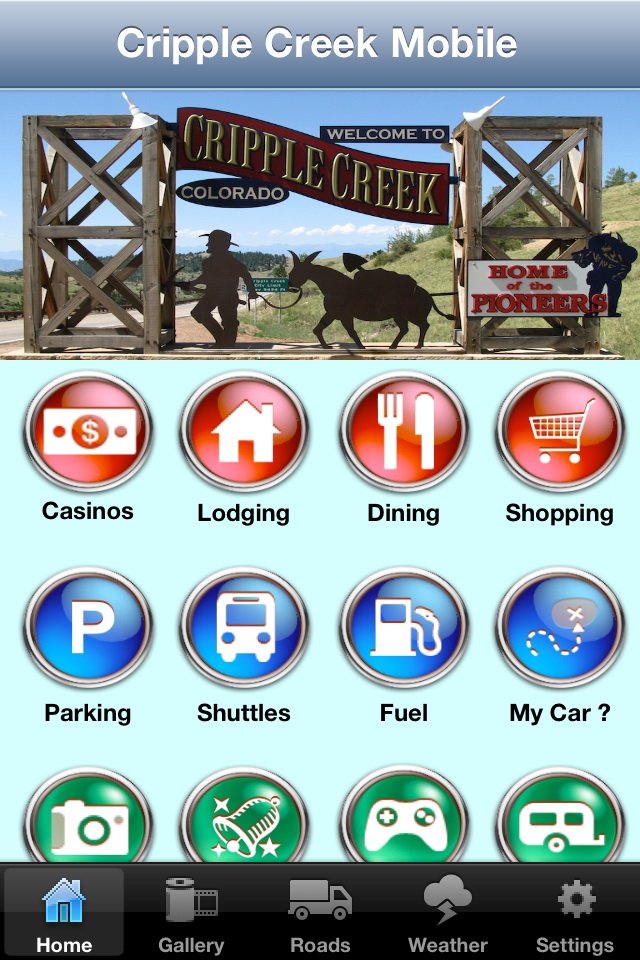Switch to the Home tab
640x960 pixels.
(64, 912)
